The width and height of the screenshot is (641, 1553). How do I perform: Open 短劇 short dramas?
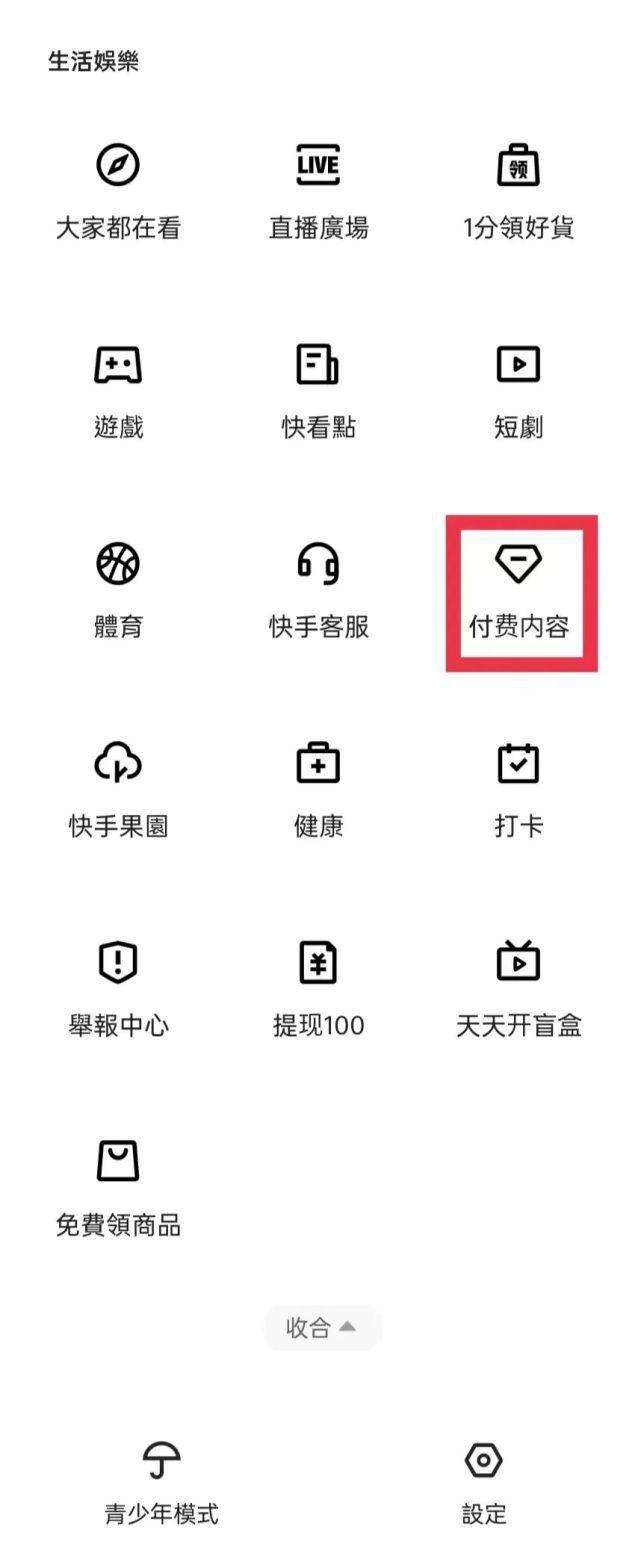point(518,390)
